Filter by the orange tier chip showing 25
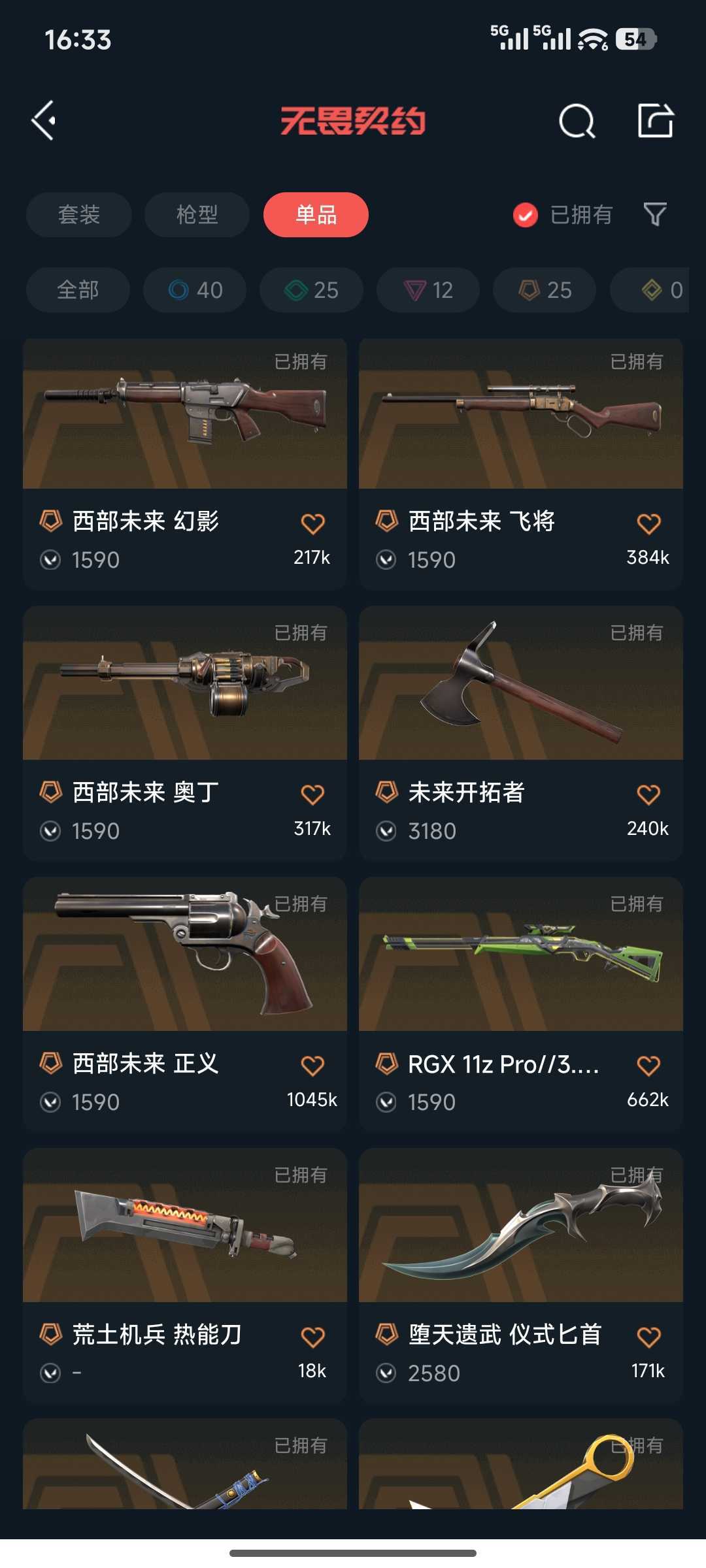706x1568 pixels. click(545, 289)
